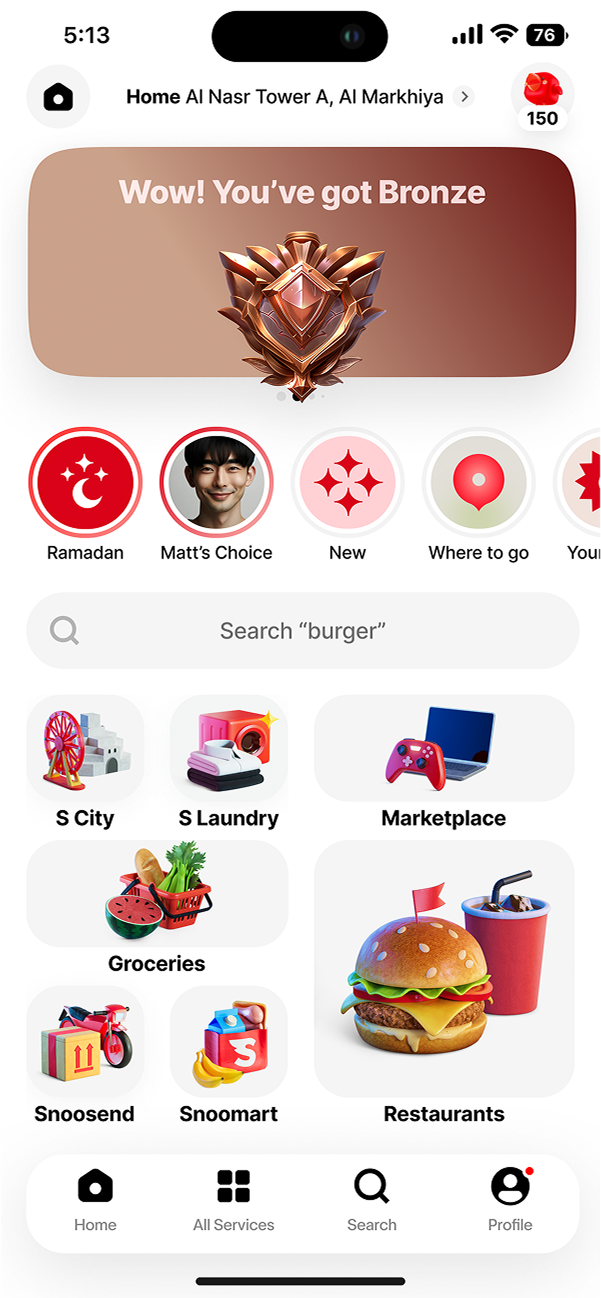Open the Matt's Choice story
The width and height of the screenshot is (601, 1298).
[x=216, y=484]
